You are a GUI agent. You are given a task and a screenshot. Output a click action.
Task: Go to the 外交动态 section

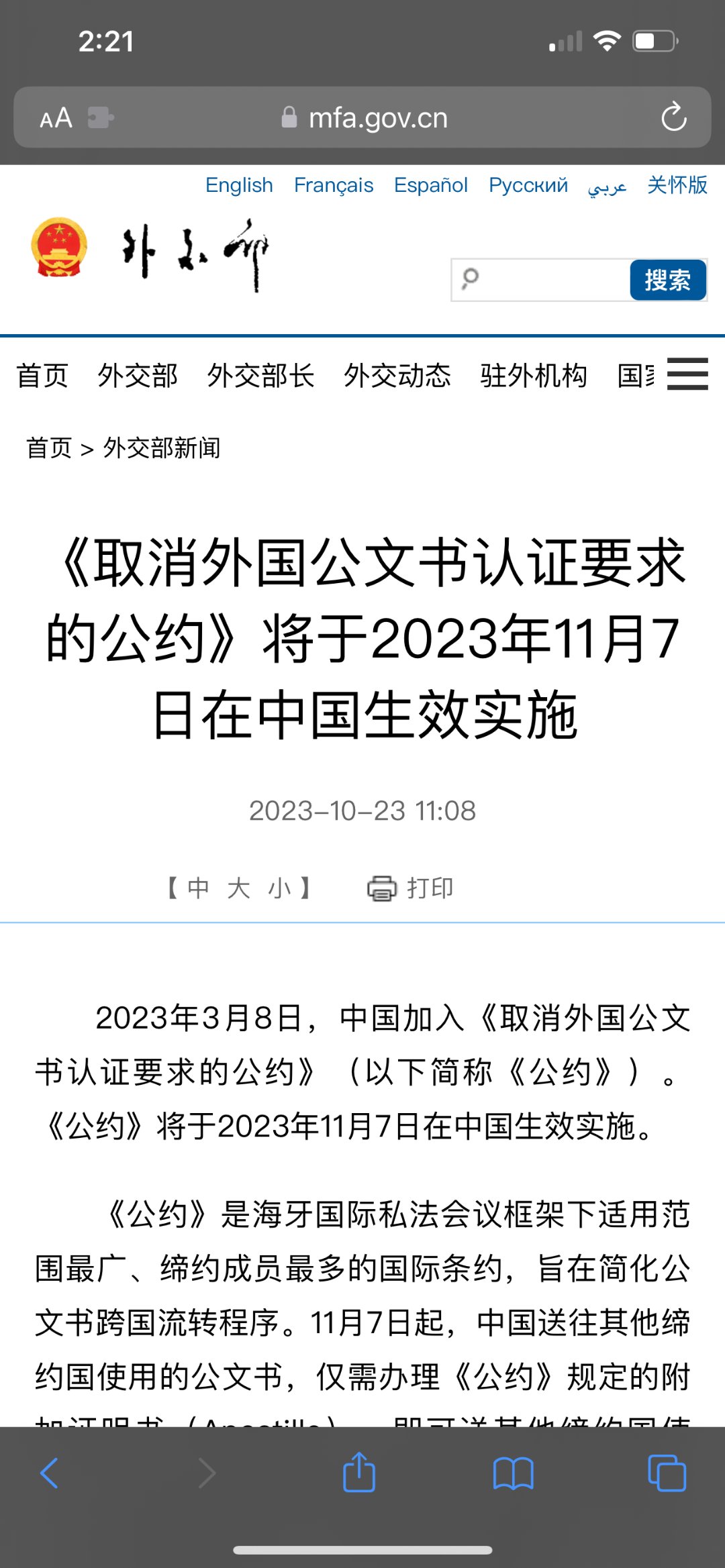(397, 376)
